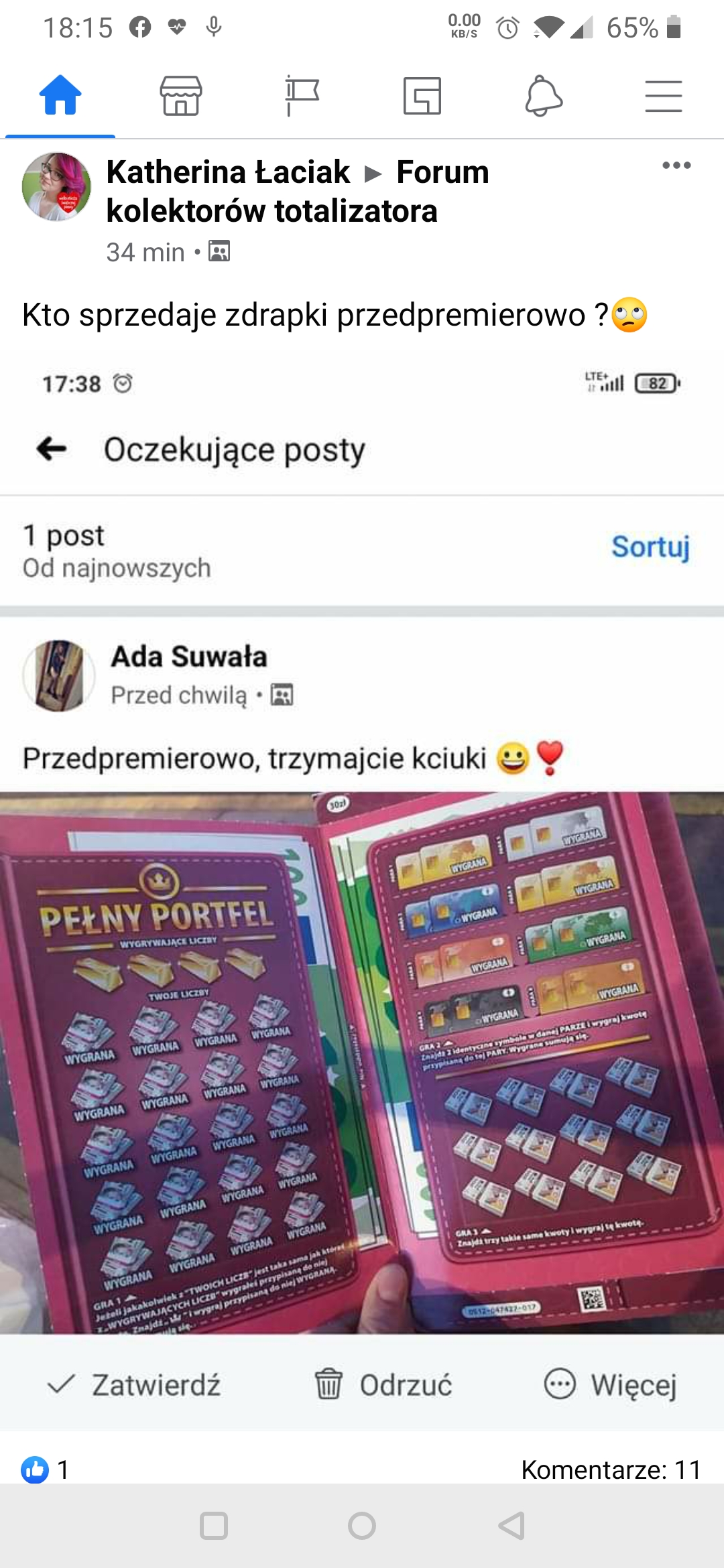The height and width of the screenshot is (1568, 724).
Task: Open the post's three-dot options menu
Action: (676, 166)
